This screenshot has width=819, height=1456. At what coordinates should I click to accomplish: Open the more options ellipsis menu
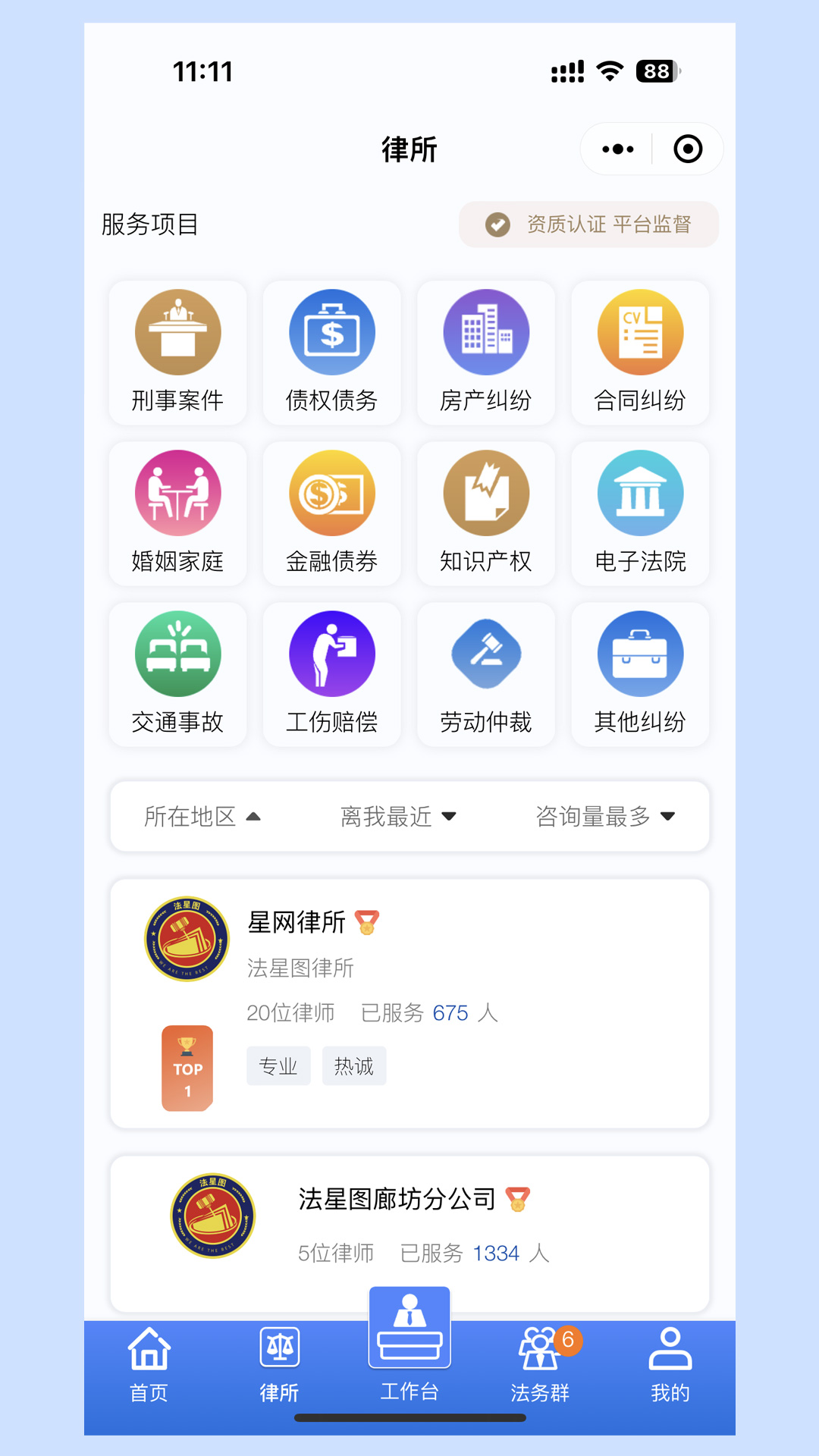click(x=616, y=149)
